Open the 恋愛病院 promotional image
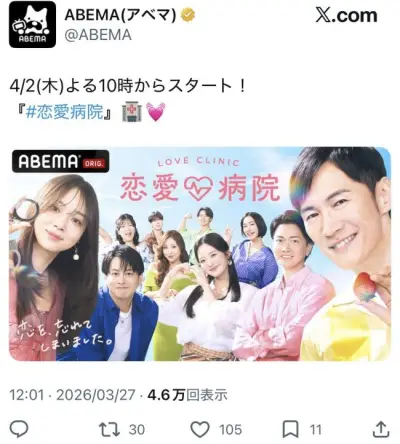 click(x=200, y=254)
